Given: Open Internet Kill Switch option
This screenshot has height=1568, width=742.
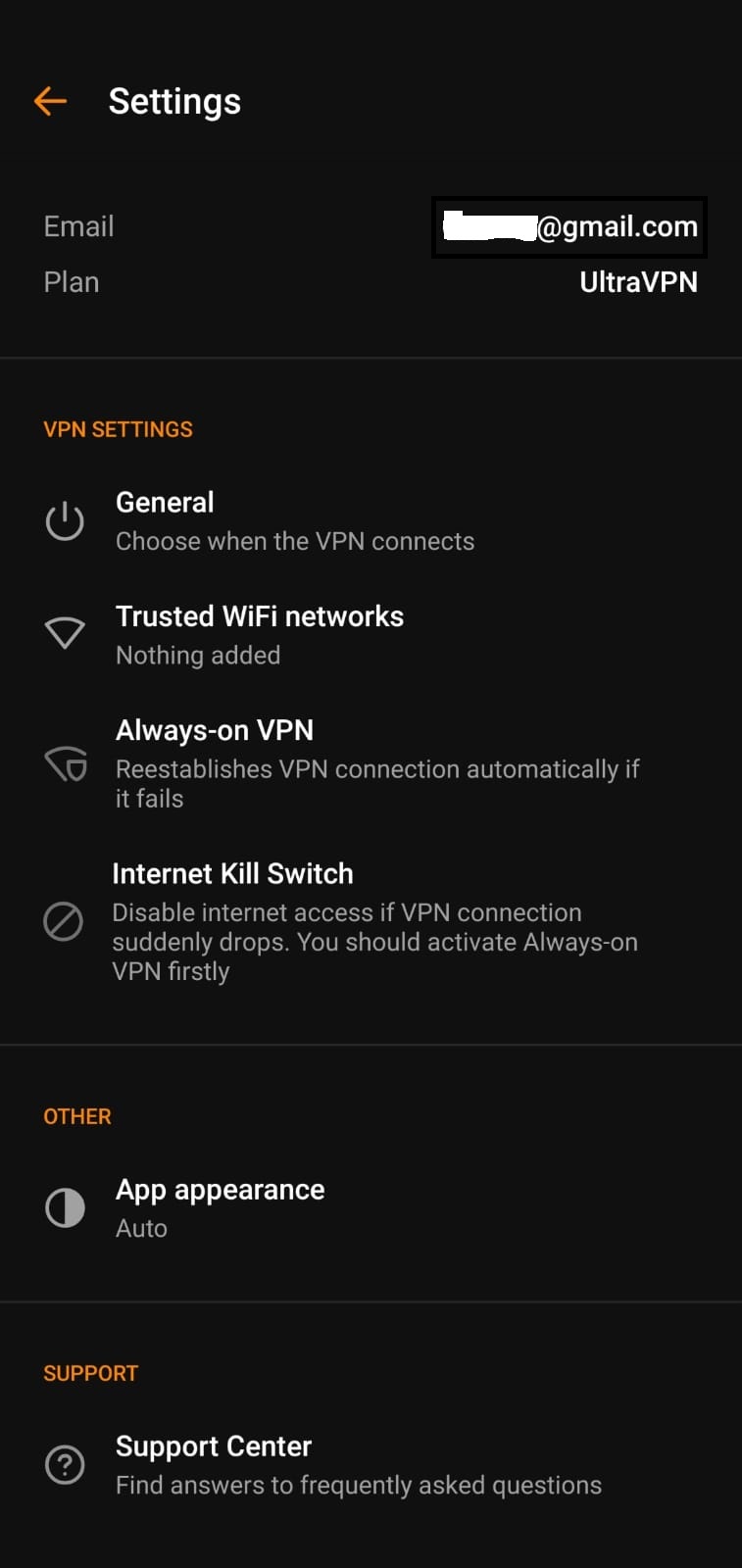Looking at the screenshot, I should coord(371,921).
